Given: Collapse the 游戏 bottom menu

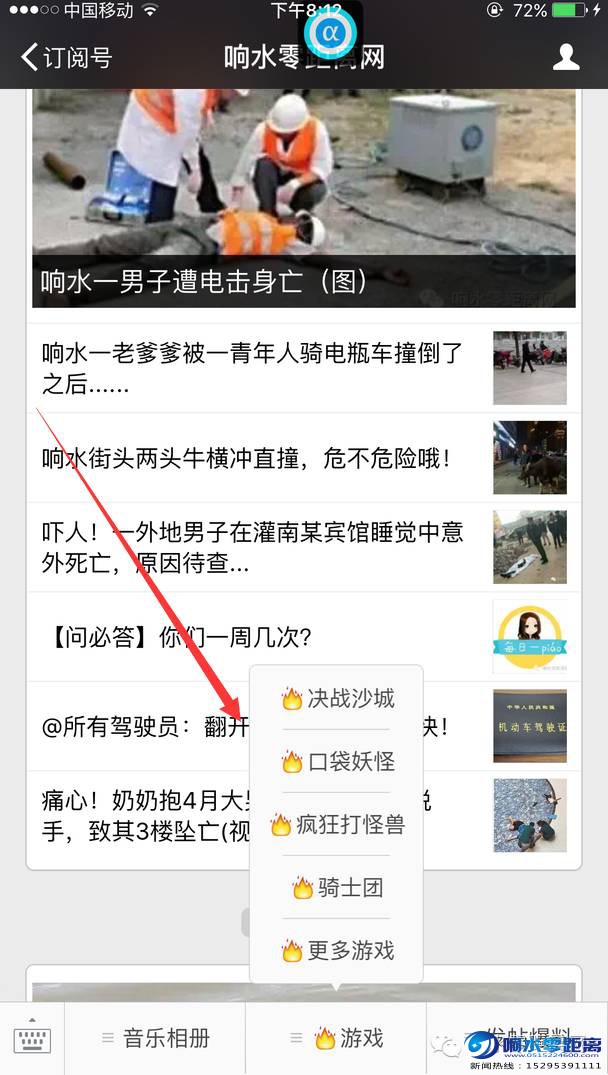Looking at the screenshot, I should (336, 1039).
